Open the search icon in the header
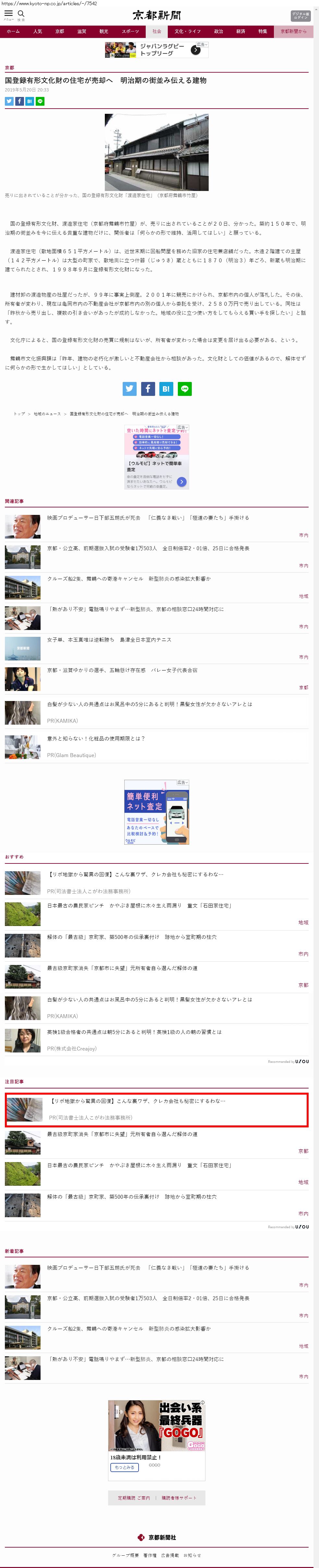 tap(21, 15)
